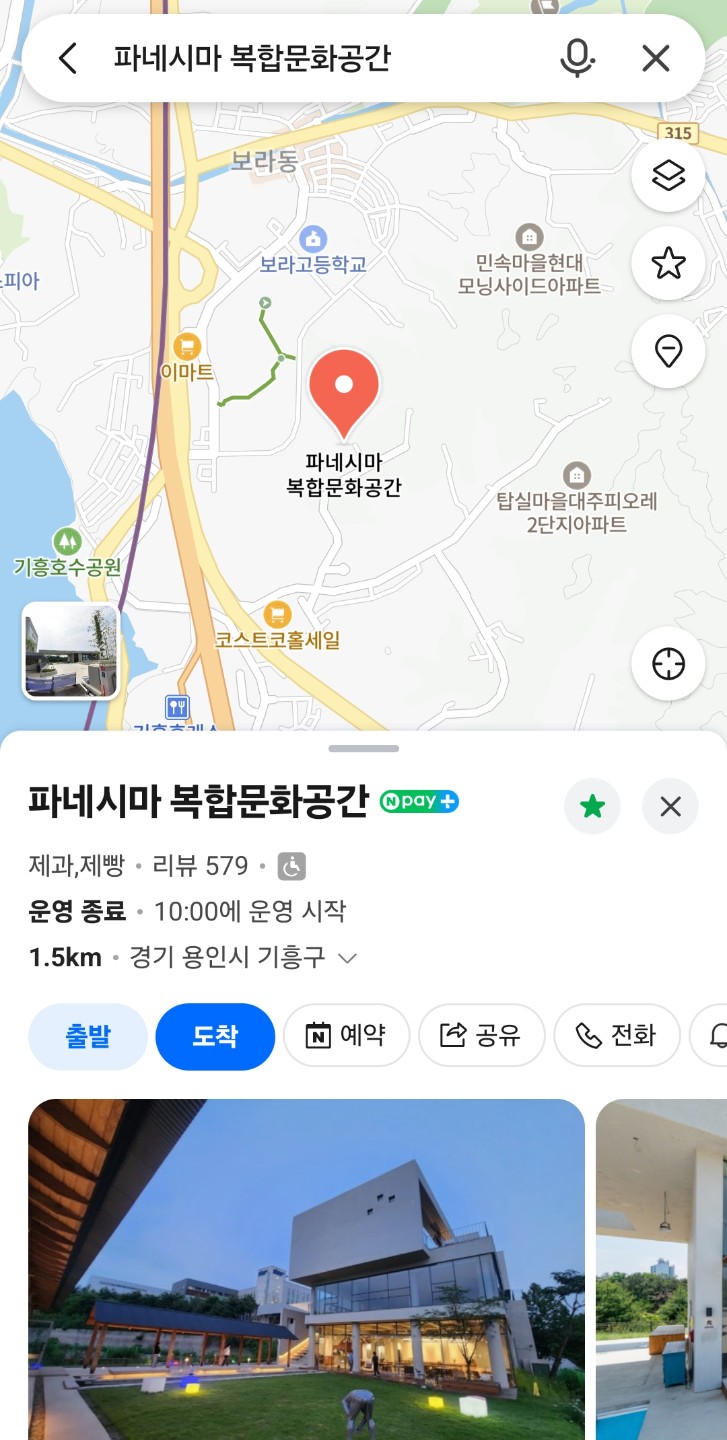Close the place information card
This screenshot has height=1440, width=727.
(x=670, y=806)
